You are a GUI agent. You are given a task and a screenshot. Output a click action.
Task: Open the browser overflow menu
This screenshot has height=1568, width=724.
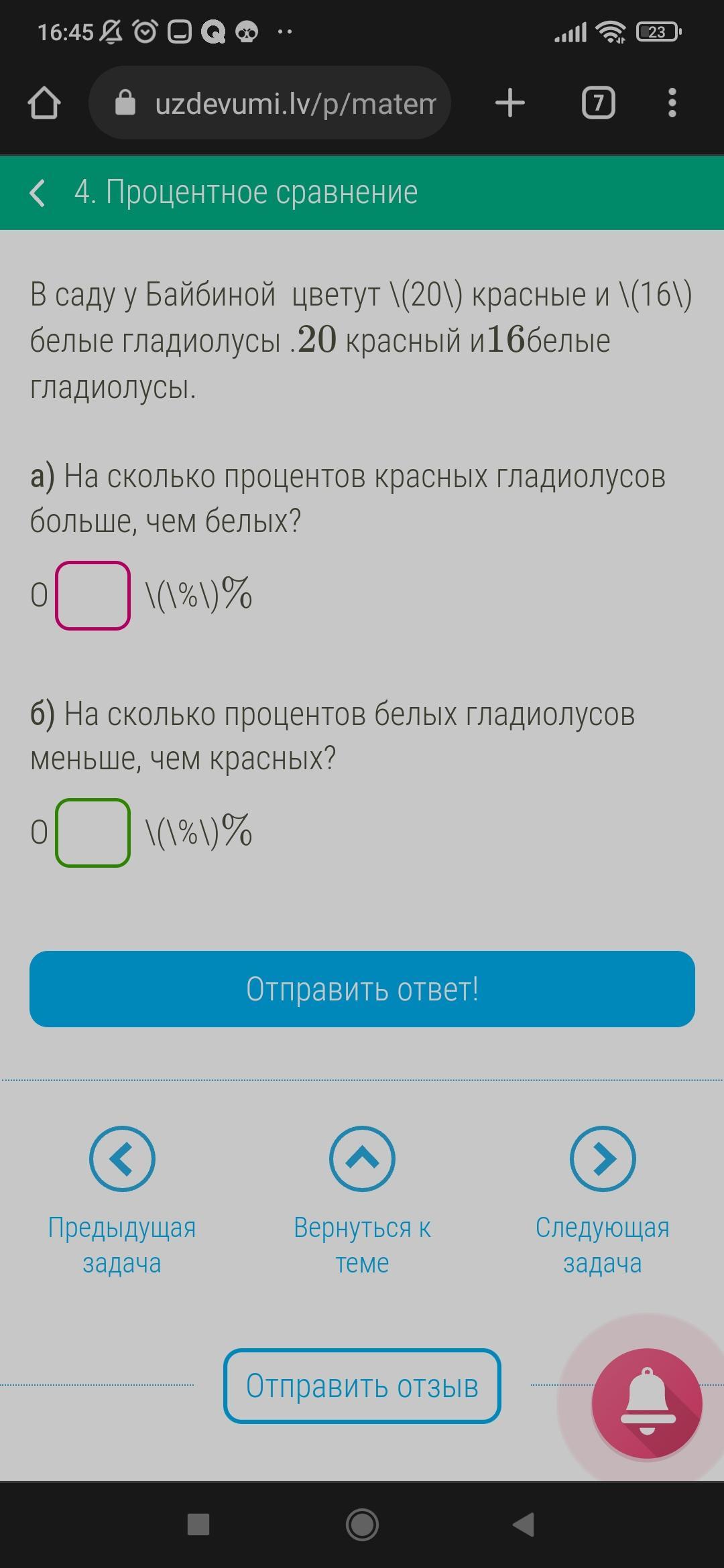pos(672,104)
